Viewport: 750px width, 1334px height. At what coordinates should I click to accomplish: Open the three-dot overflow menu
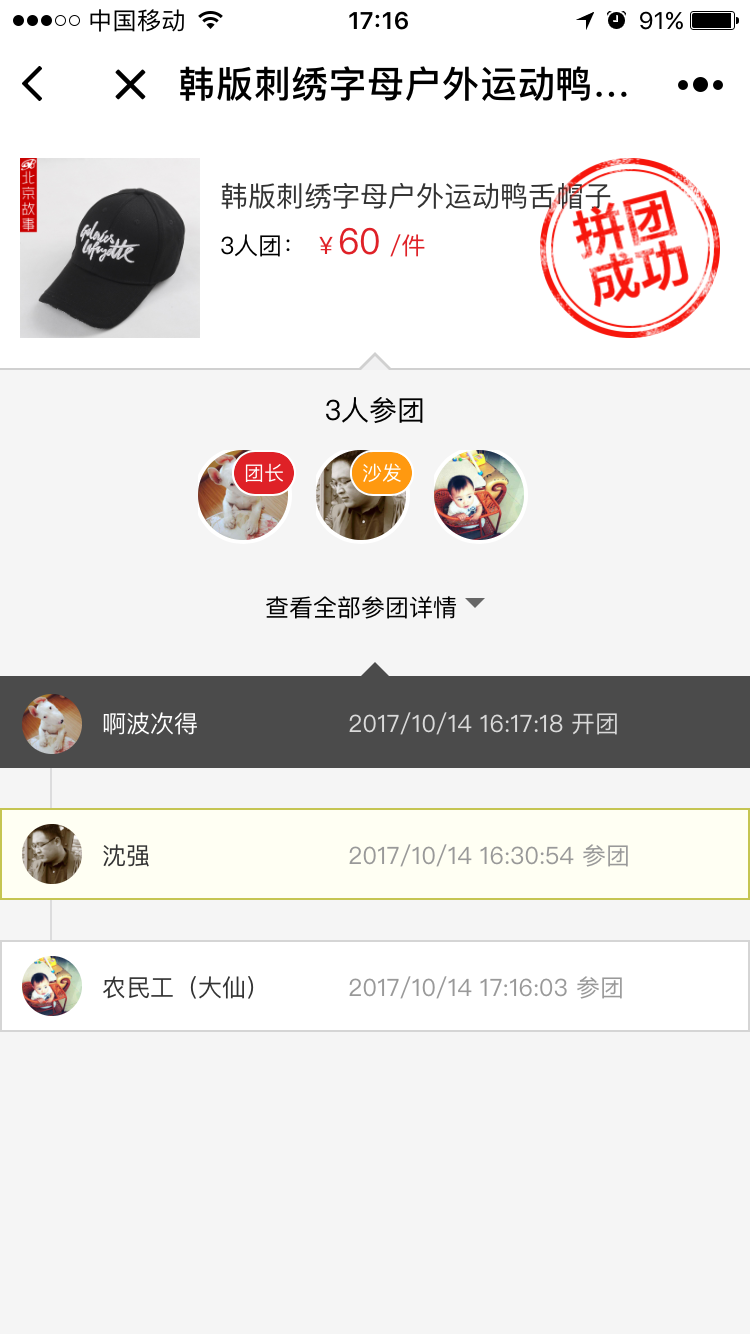pyautogui.click(x=700, y=85)
